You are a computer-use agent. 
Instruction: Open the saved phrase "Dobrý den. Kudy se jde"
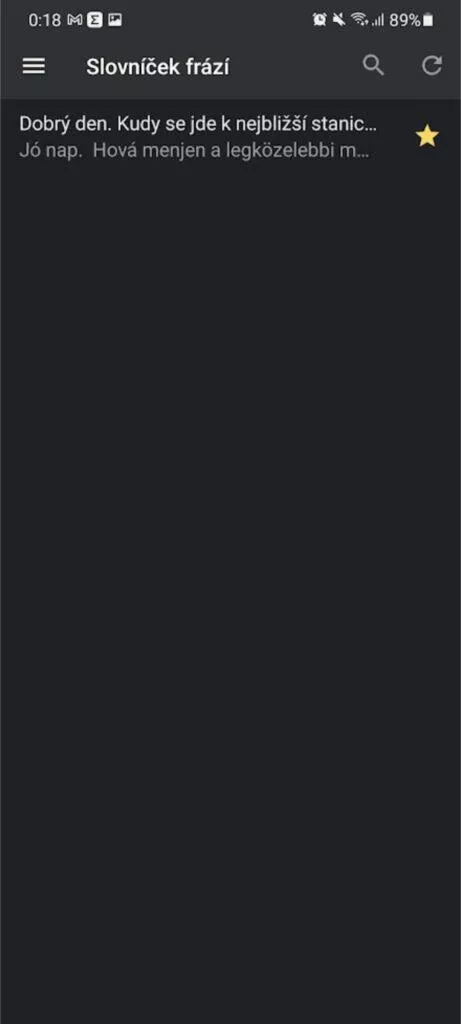[197, 136]
